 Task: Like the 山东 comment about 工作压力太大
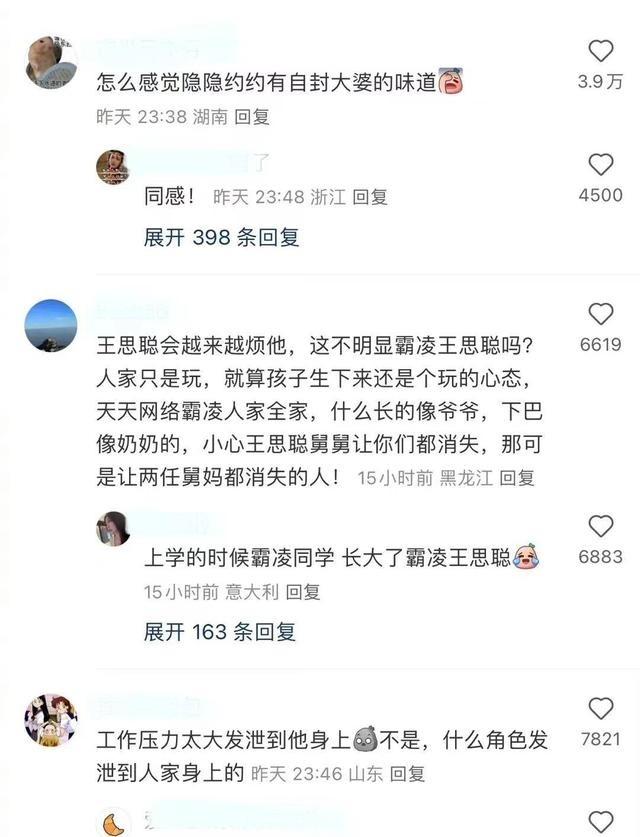coord(600,710)
